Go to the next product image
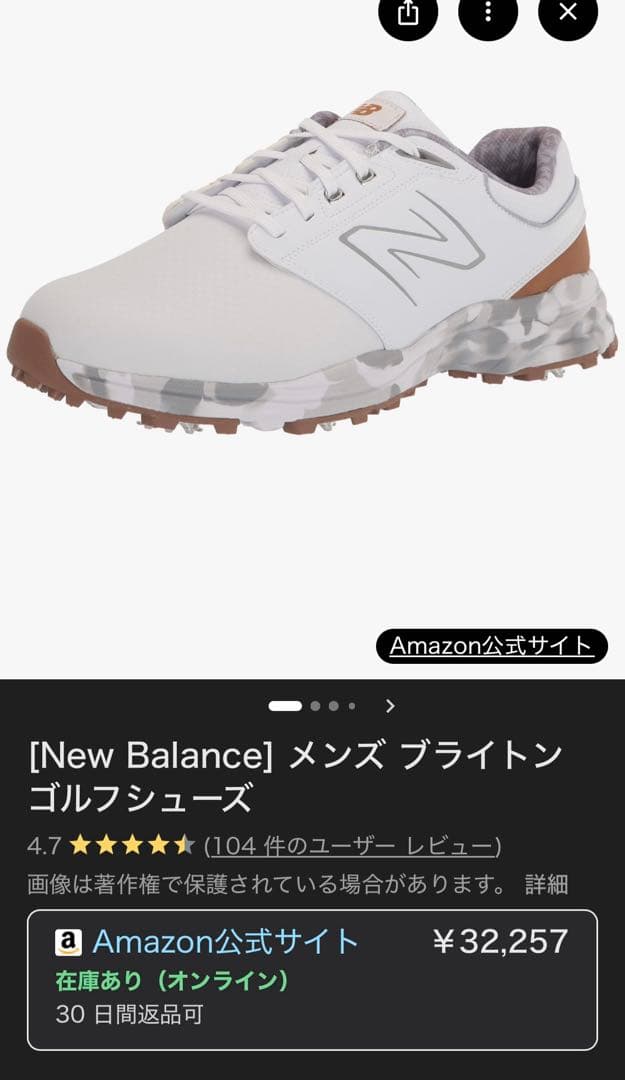This screenshot has width=625, height=1080. point(390,706)
